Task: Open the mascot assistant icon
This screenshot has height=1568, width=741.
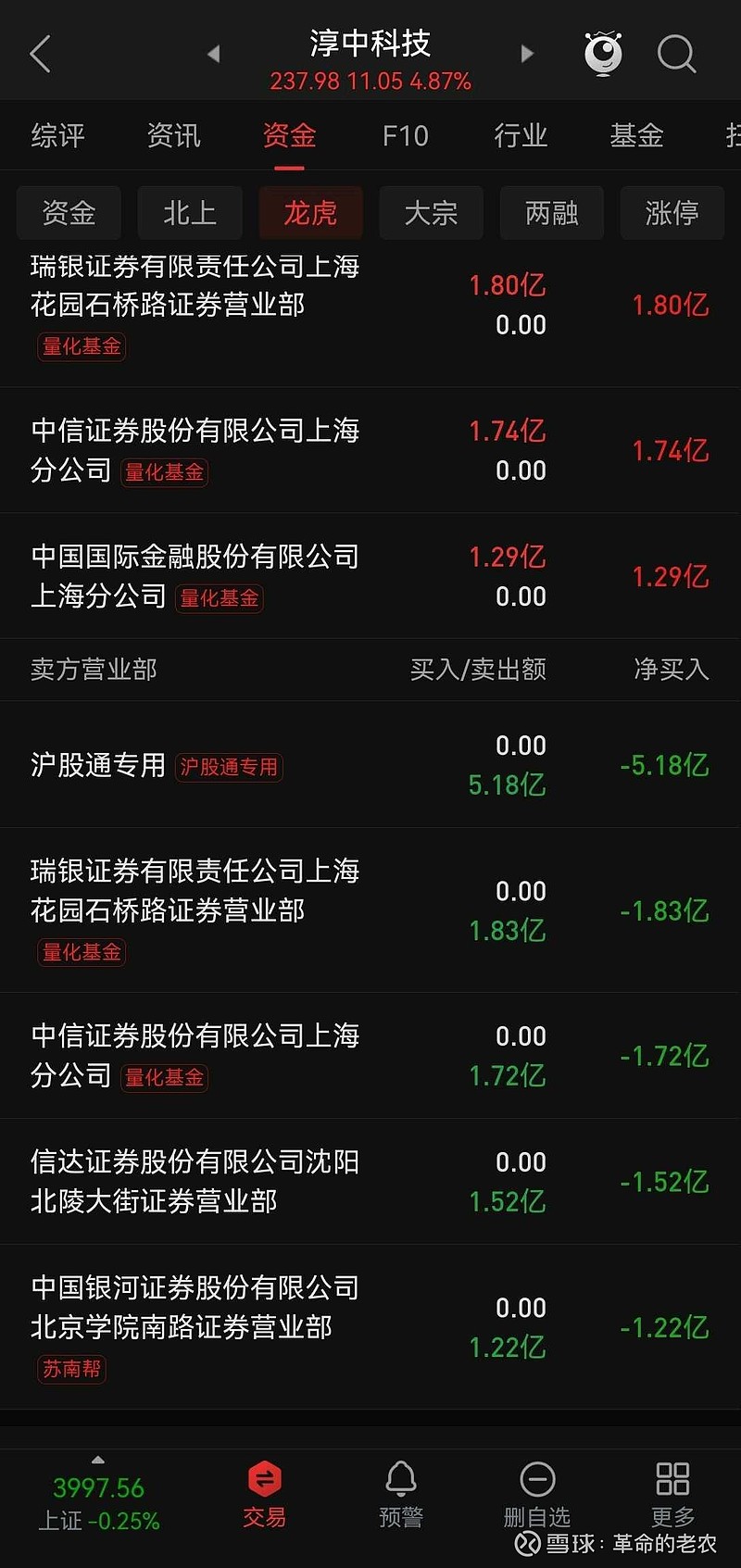Action: coord(603,54)
